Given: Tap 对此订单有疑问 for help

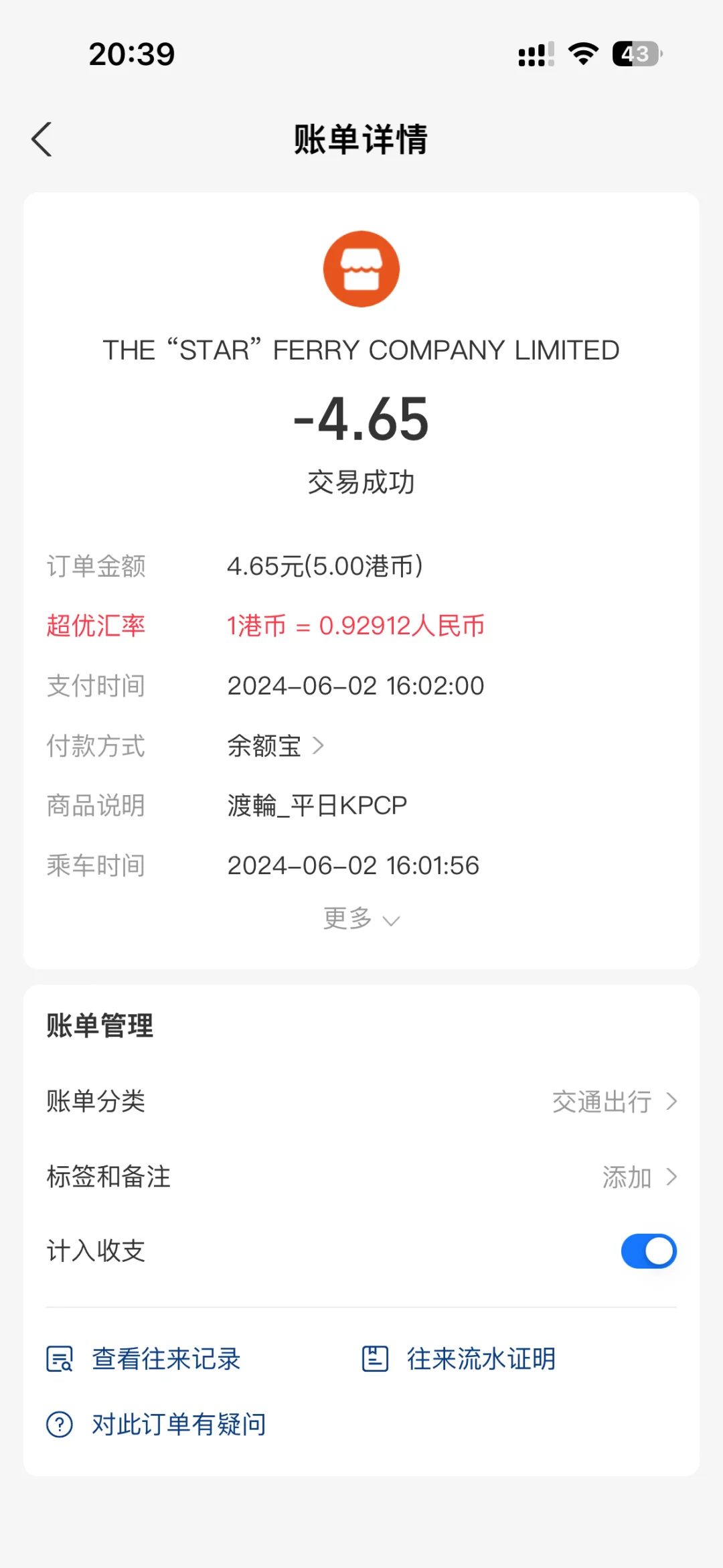Looking at the screenshot, I should pyautogui.click(x=156, y=1424).
